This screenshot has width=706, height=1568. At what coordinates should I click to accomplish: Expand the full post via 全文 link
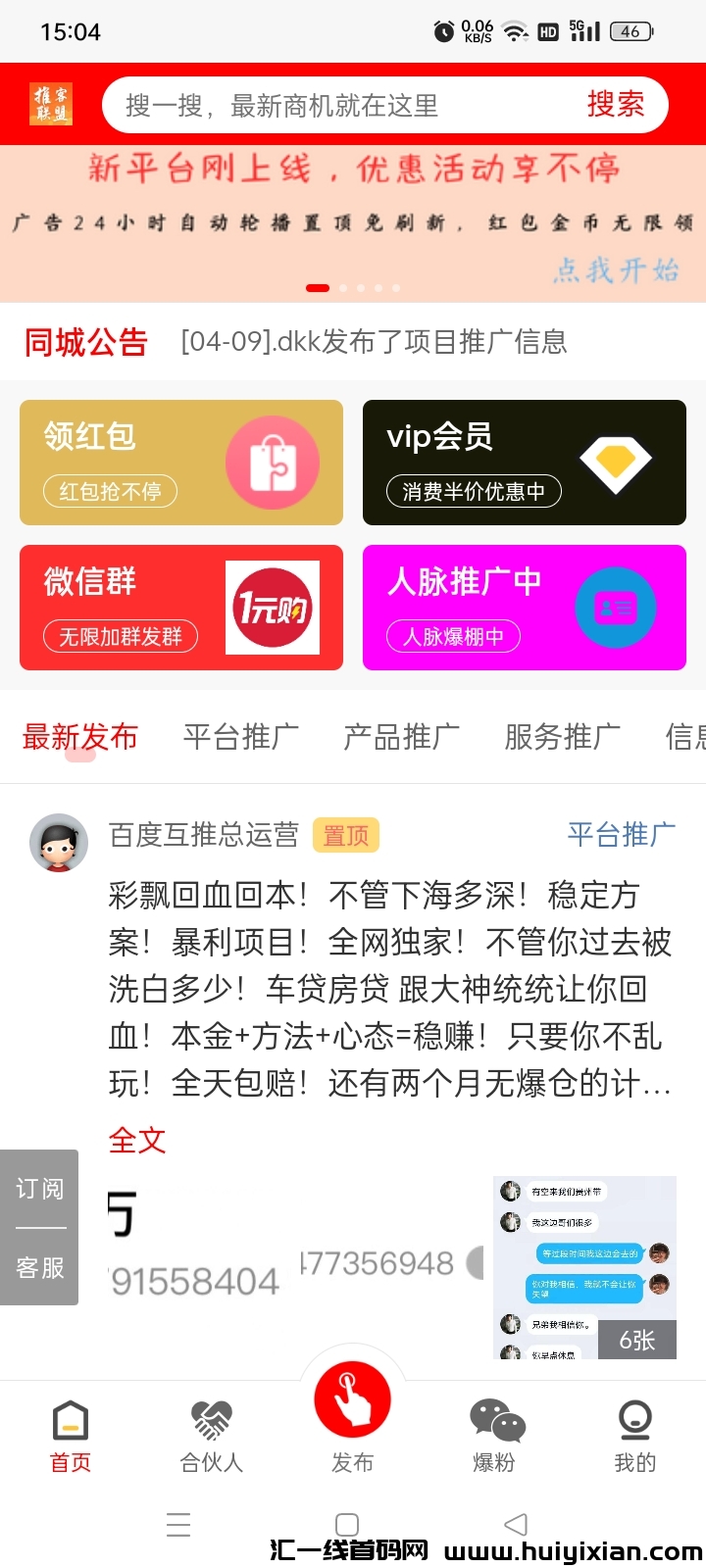pyautogui.click(x=137, y=1140)
